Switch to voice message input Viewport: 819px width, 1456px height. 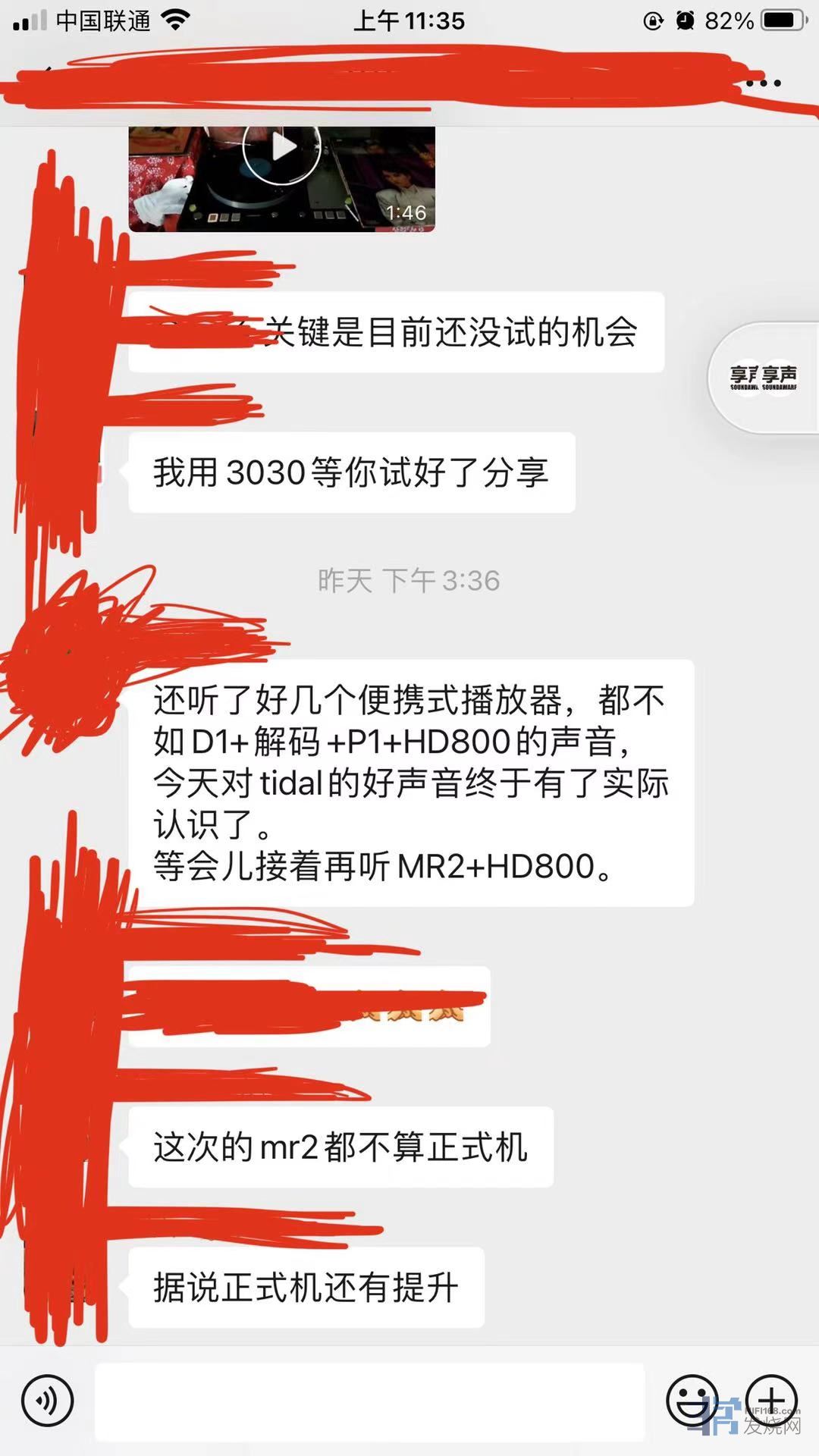(x=47, y=1400)
